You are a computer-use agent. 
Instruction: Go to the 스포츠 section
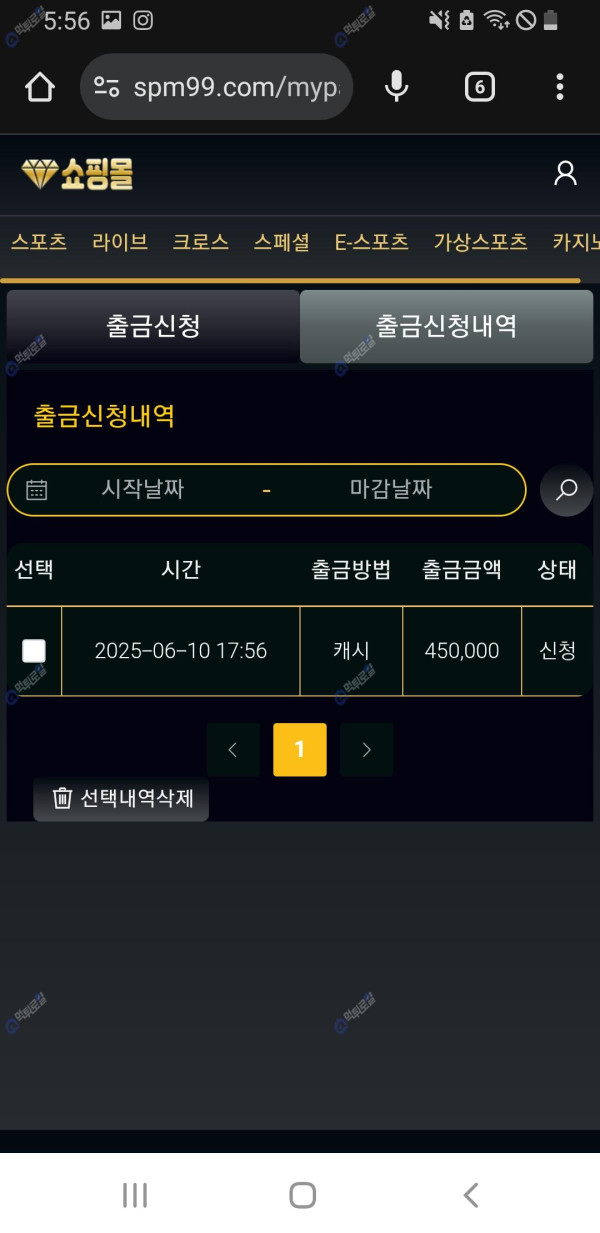tap(39, 242)
